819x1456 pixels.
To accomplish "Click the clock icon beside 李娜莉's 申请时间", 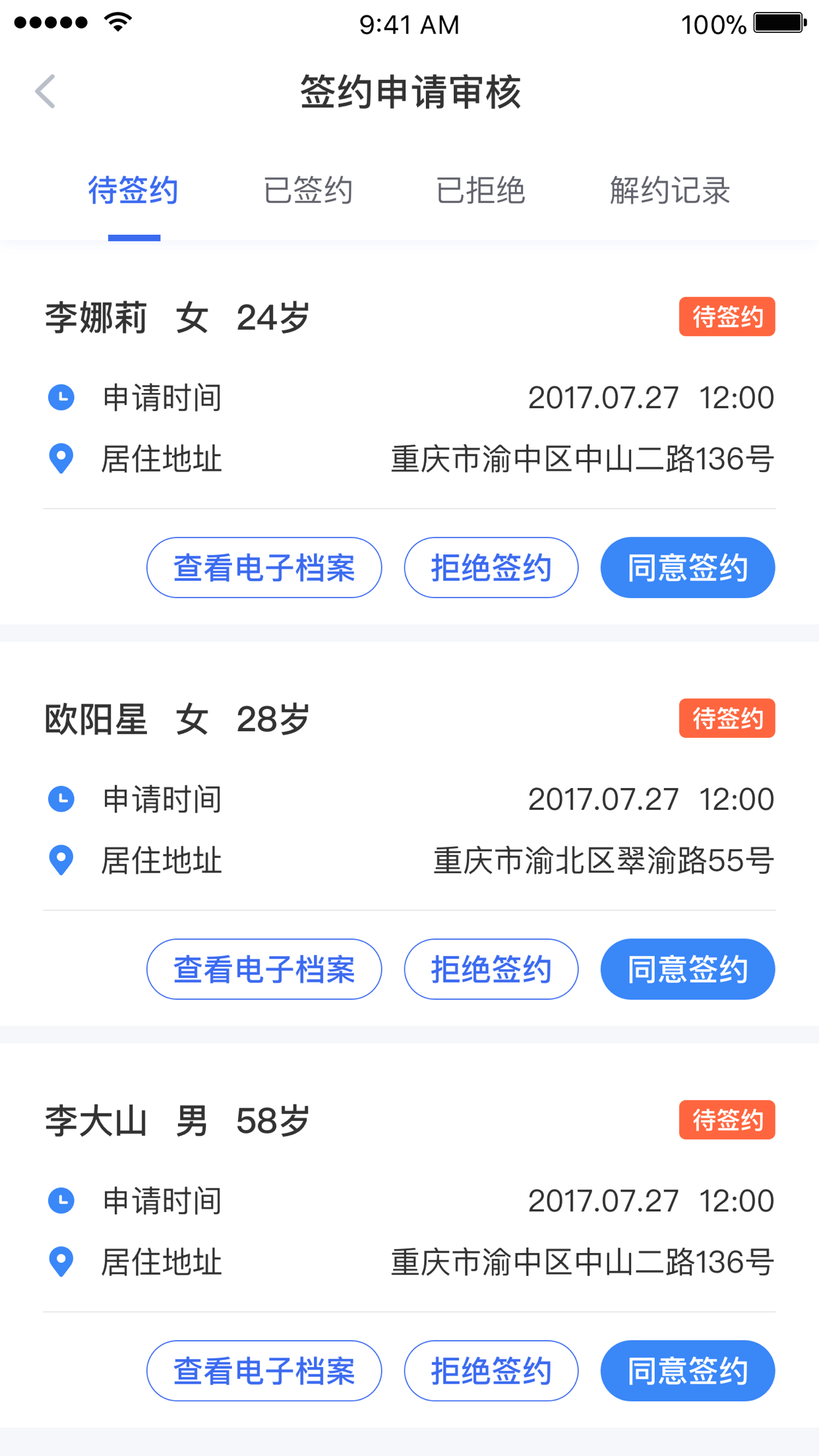I will point(61,397).
